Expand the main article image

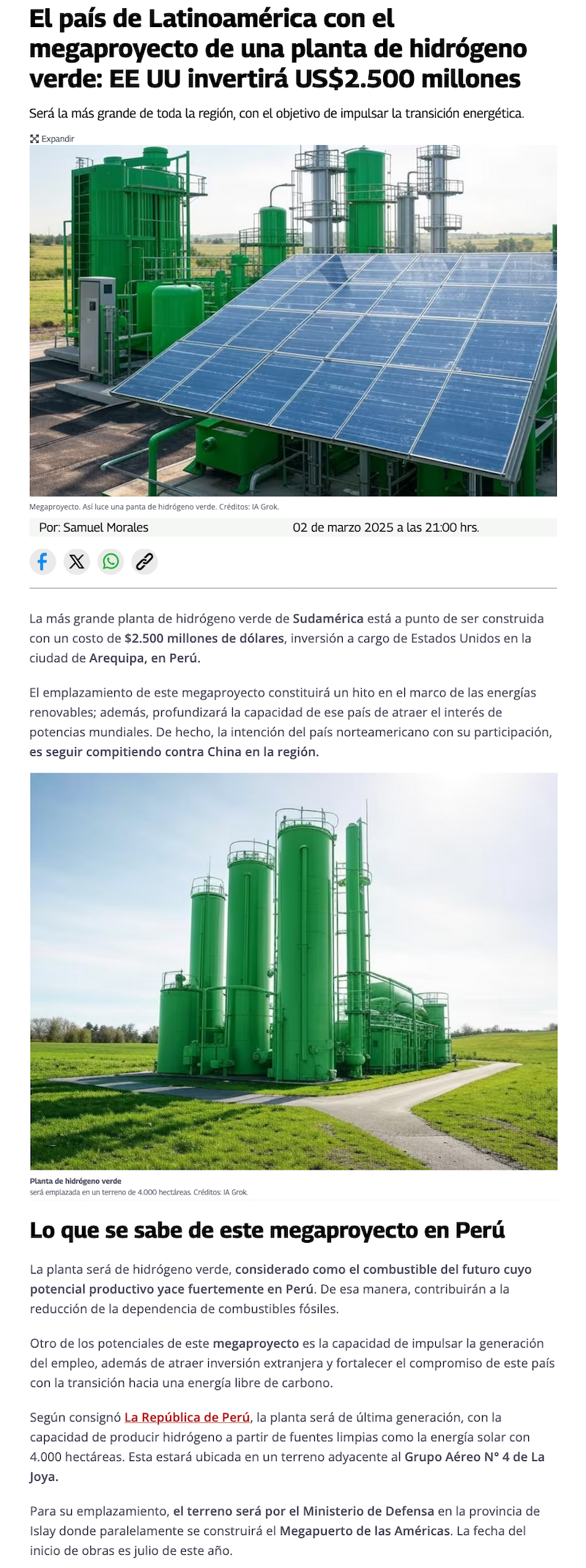pyautogui.click(x=52, y=138)
